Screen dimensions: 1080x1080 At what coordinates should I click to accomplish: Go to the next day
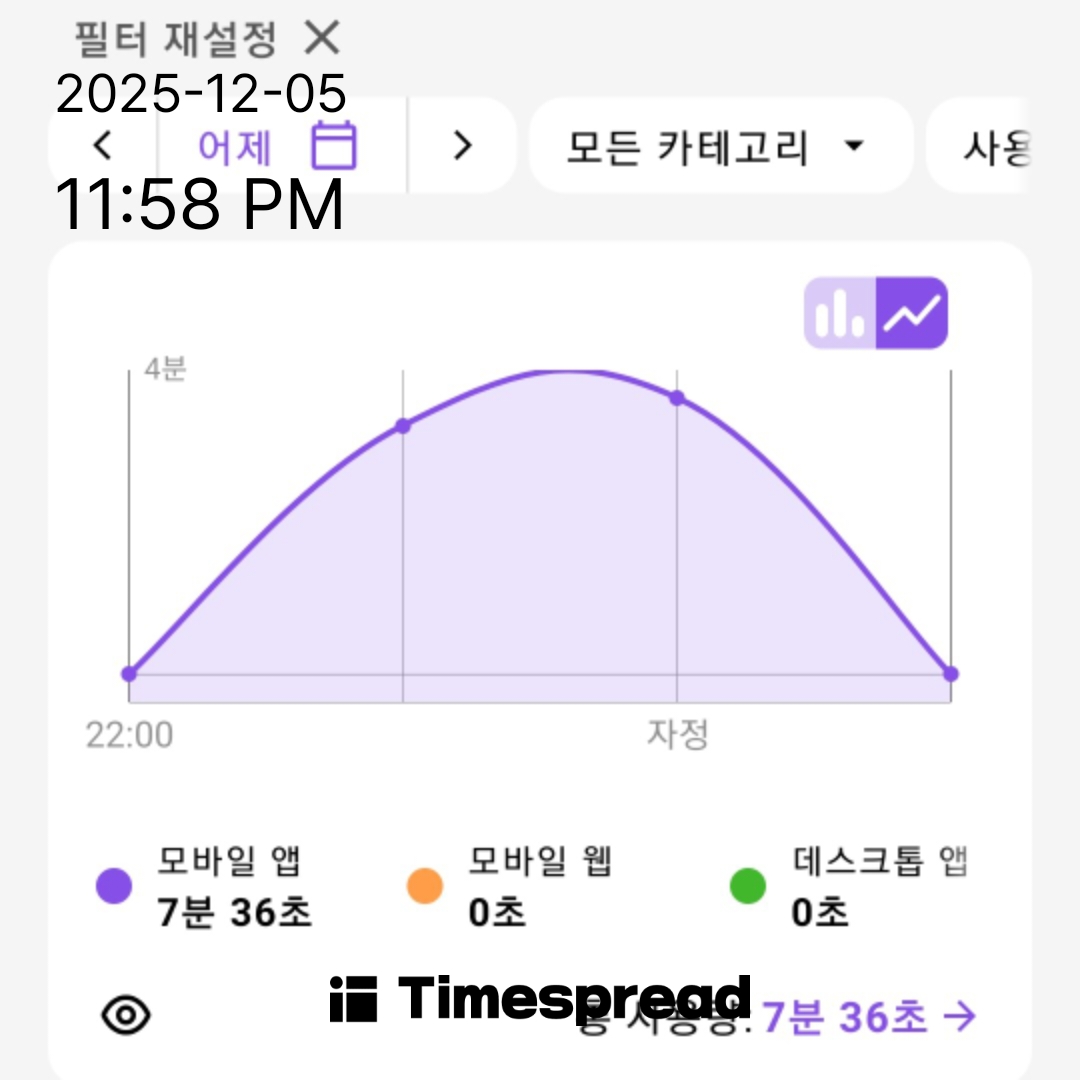point(461,146)
